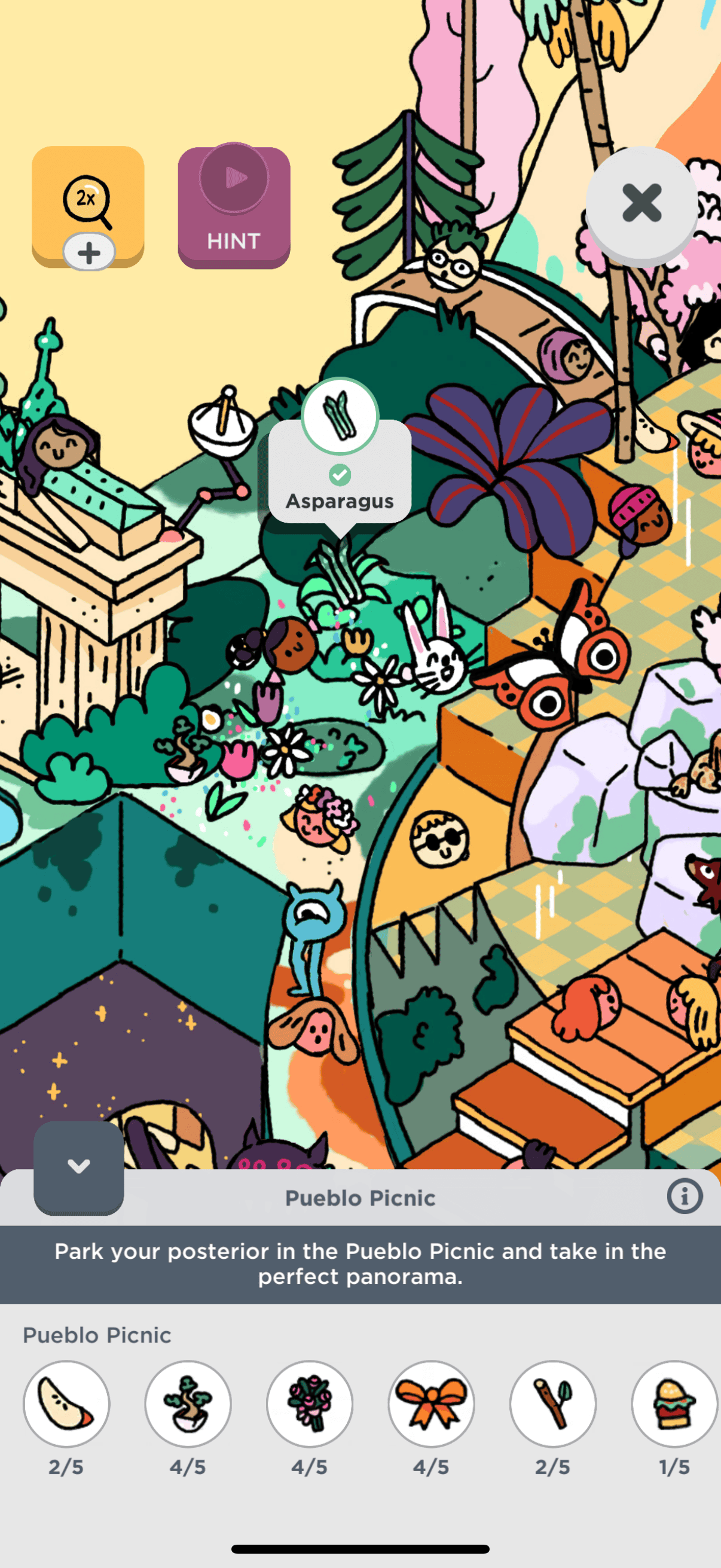721x1568 pixels.
Task: Collapse the panel with the down chevron
Action: pyautogui.click(x=78, y=1166)
